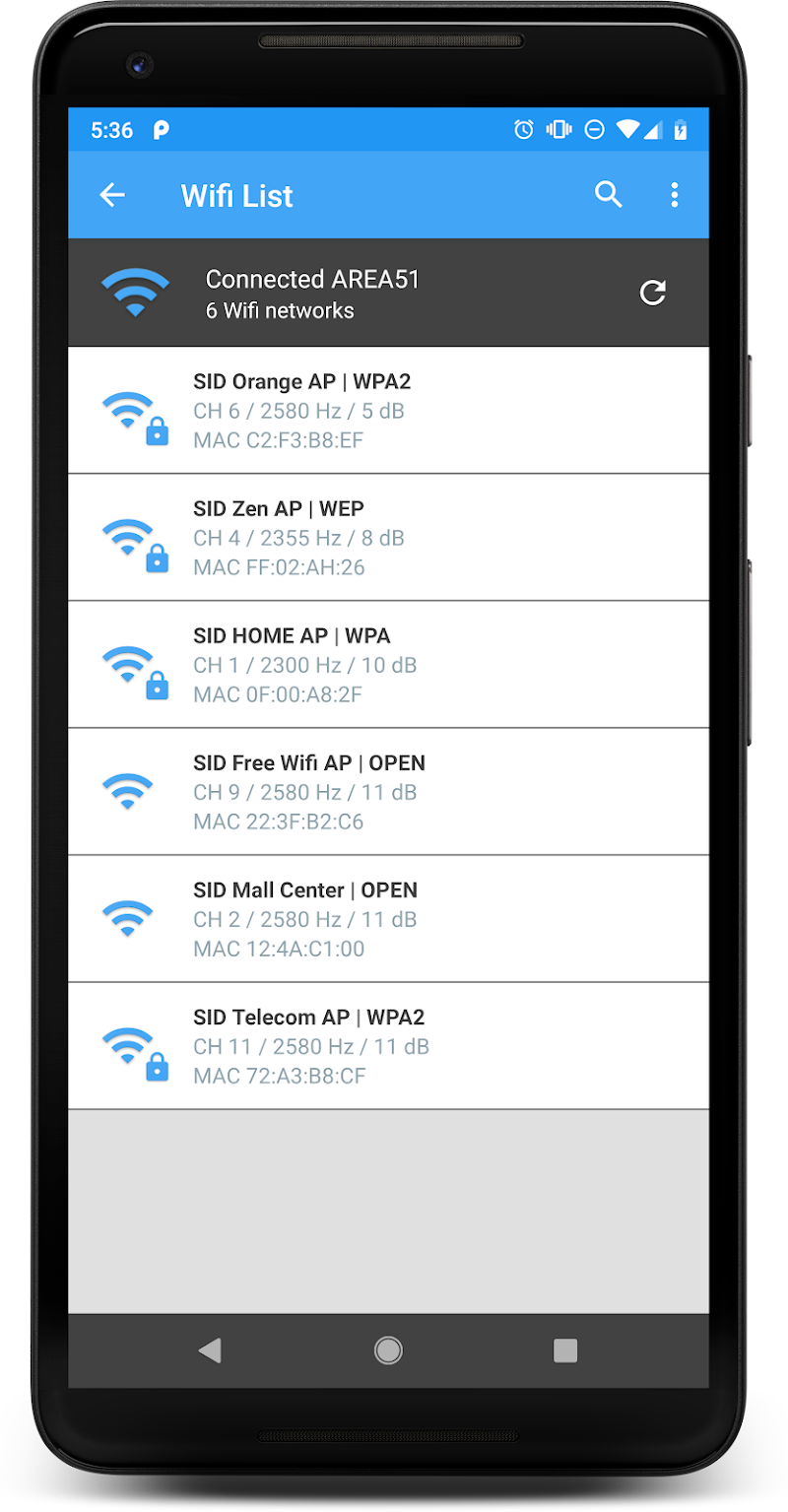
Task: Open HOME AP network details
Action: pyautogui.click(x=388, y=664)
